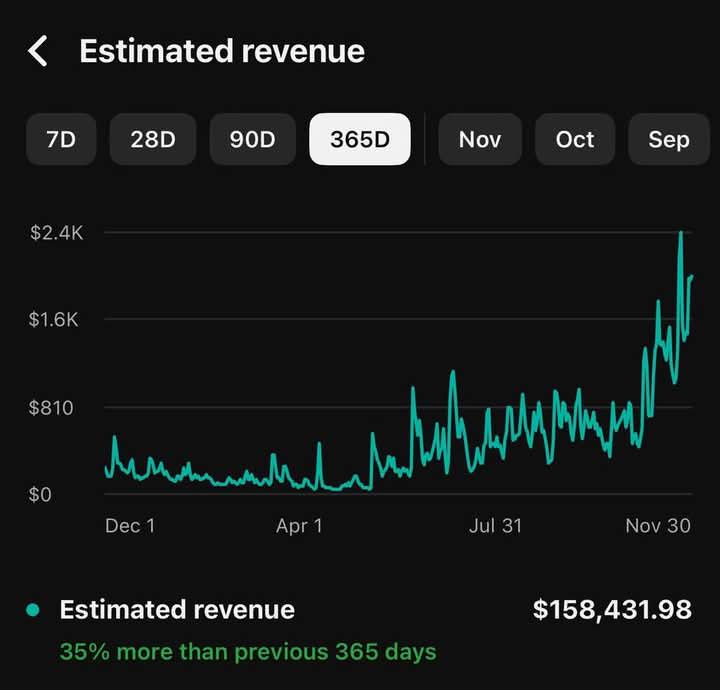Switch to the 28D range
The image size is (720, 690).
click(x=153, y=139)
